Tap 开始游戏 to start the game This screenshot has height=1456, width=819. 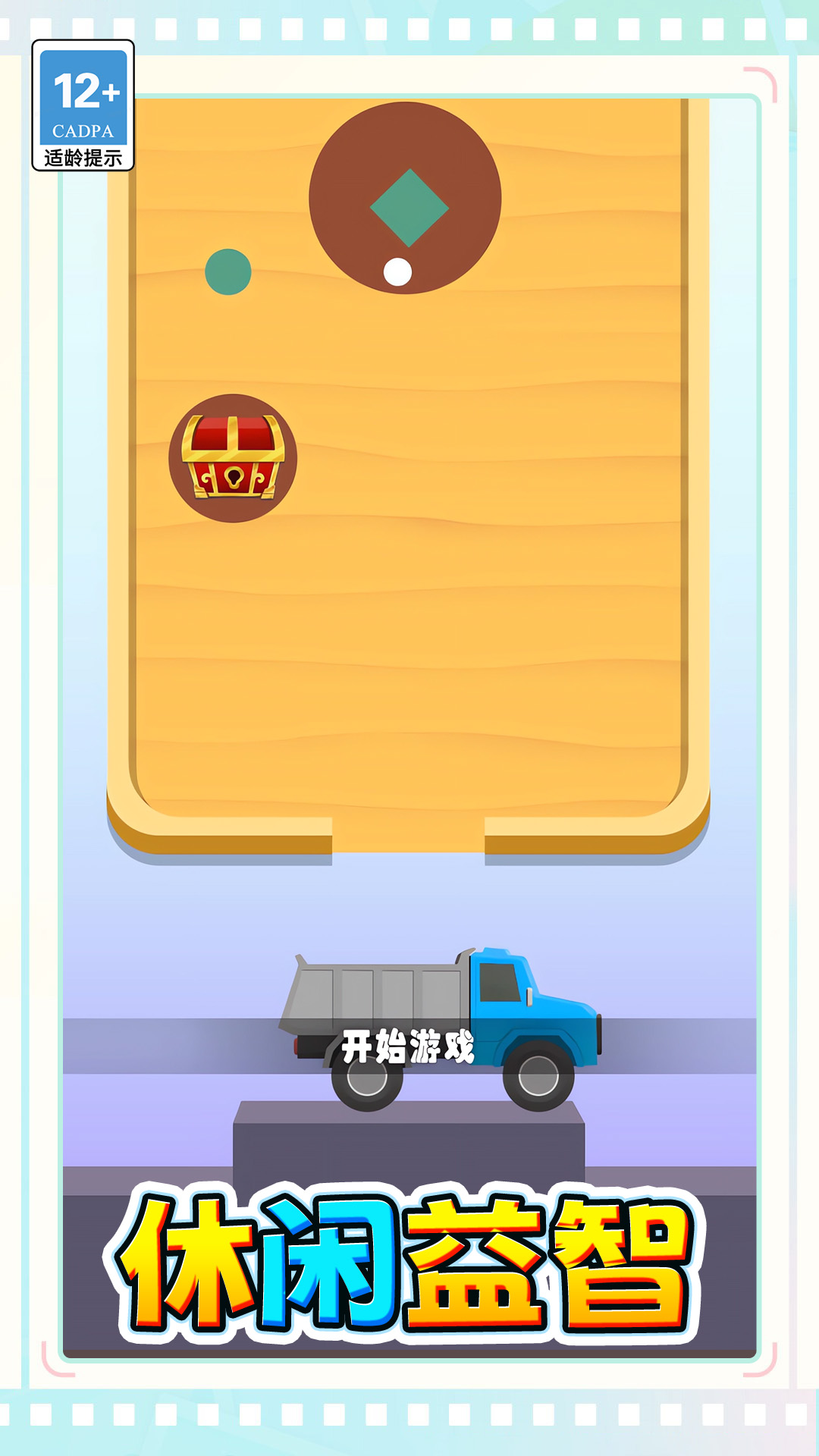point(408,1047)
